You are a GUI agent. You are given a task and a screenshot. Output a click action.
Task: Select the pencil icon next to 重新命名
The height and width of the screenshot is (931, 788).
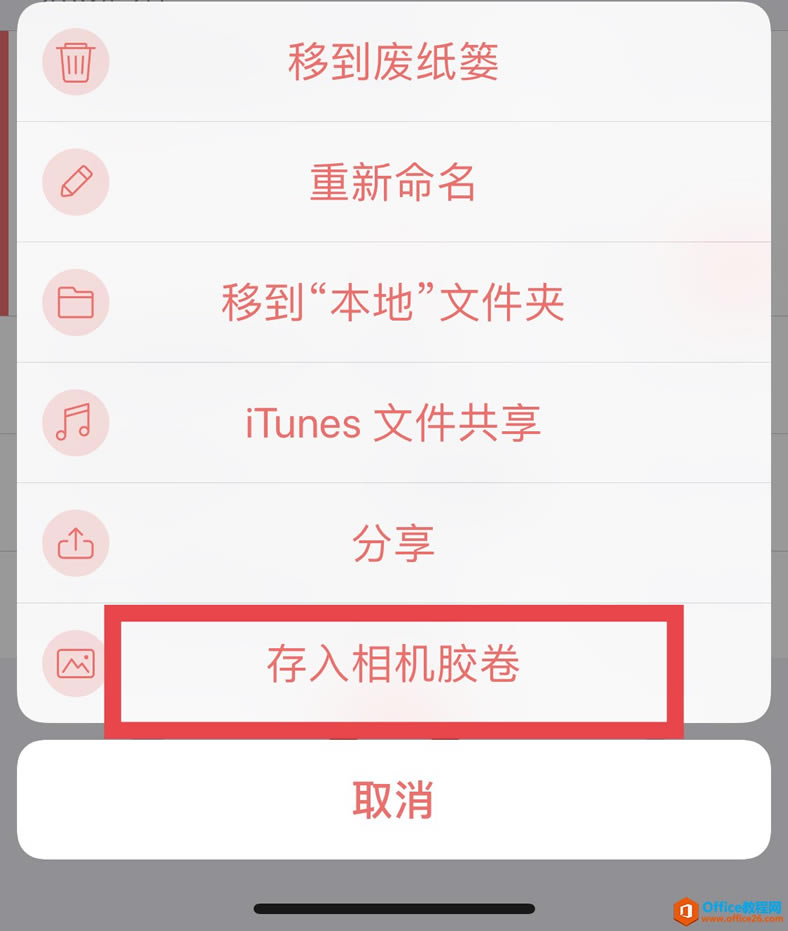[x=75, y=183]
